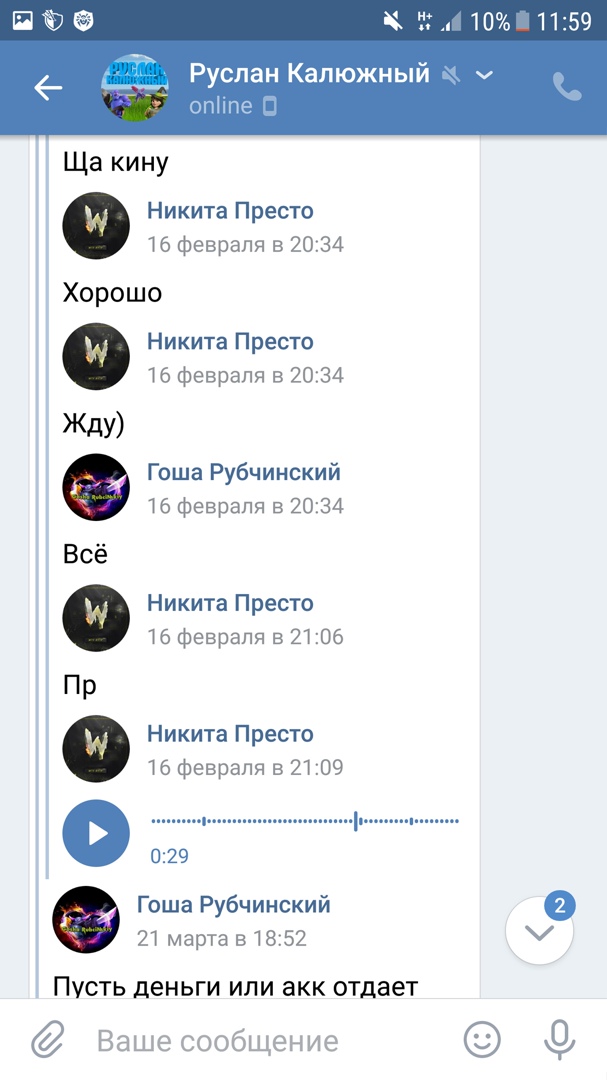607x1080 pixels.
Task: Open the emoji smiley picker
Action: pos(482,1041)
